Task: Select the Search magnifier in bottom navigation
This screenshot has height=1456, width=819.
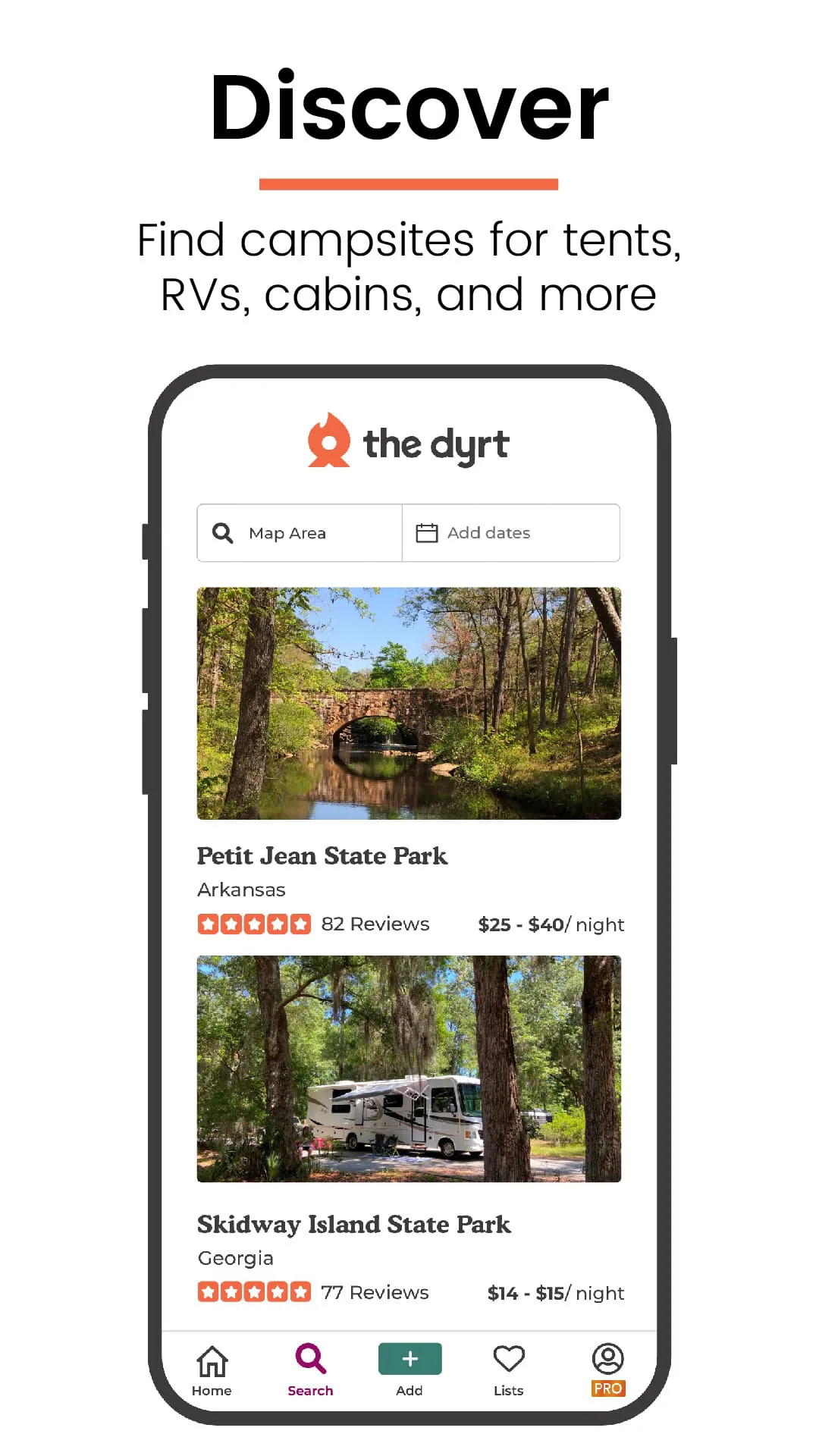Action: pos(310,1356)
